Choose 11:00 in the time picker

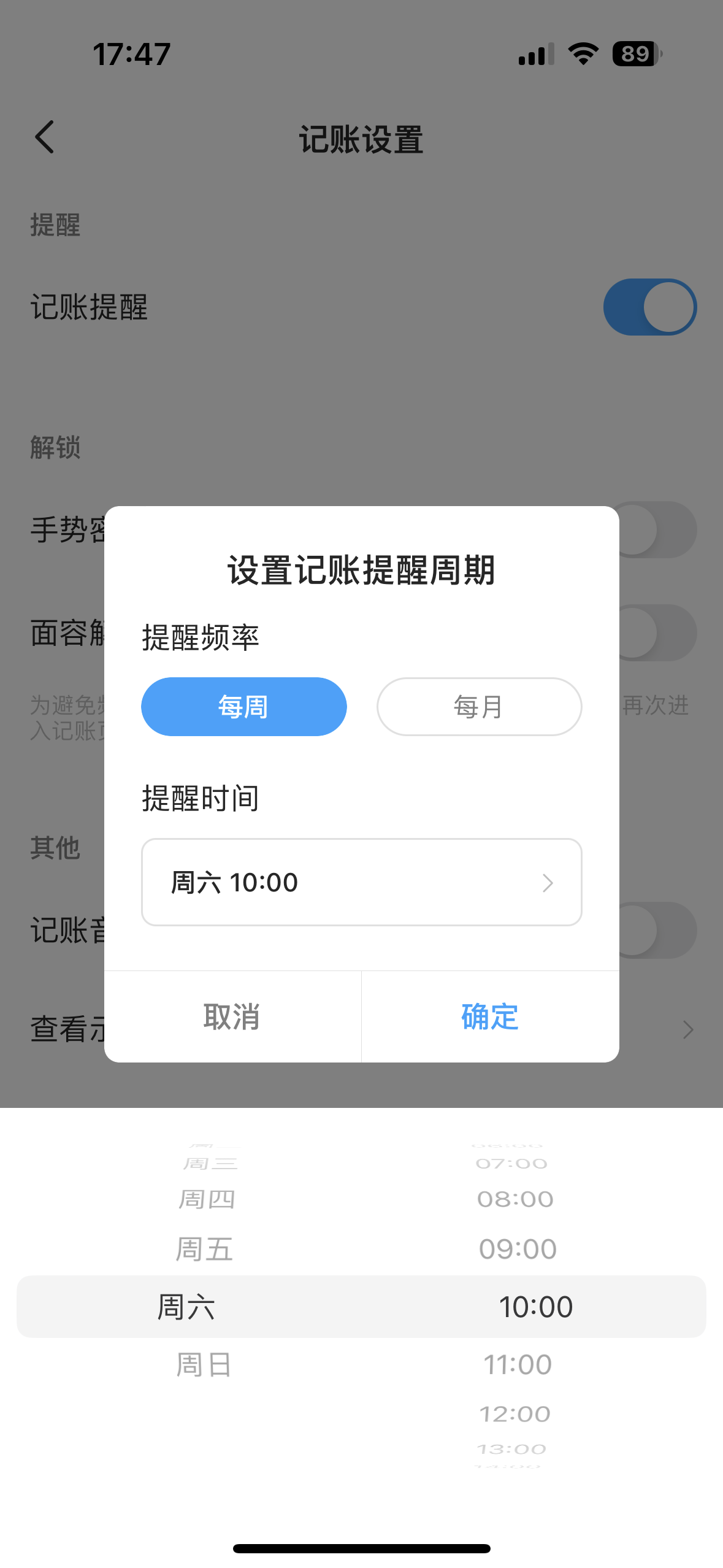[518, 1365]
